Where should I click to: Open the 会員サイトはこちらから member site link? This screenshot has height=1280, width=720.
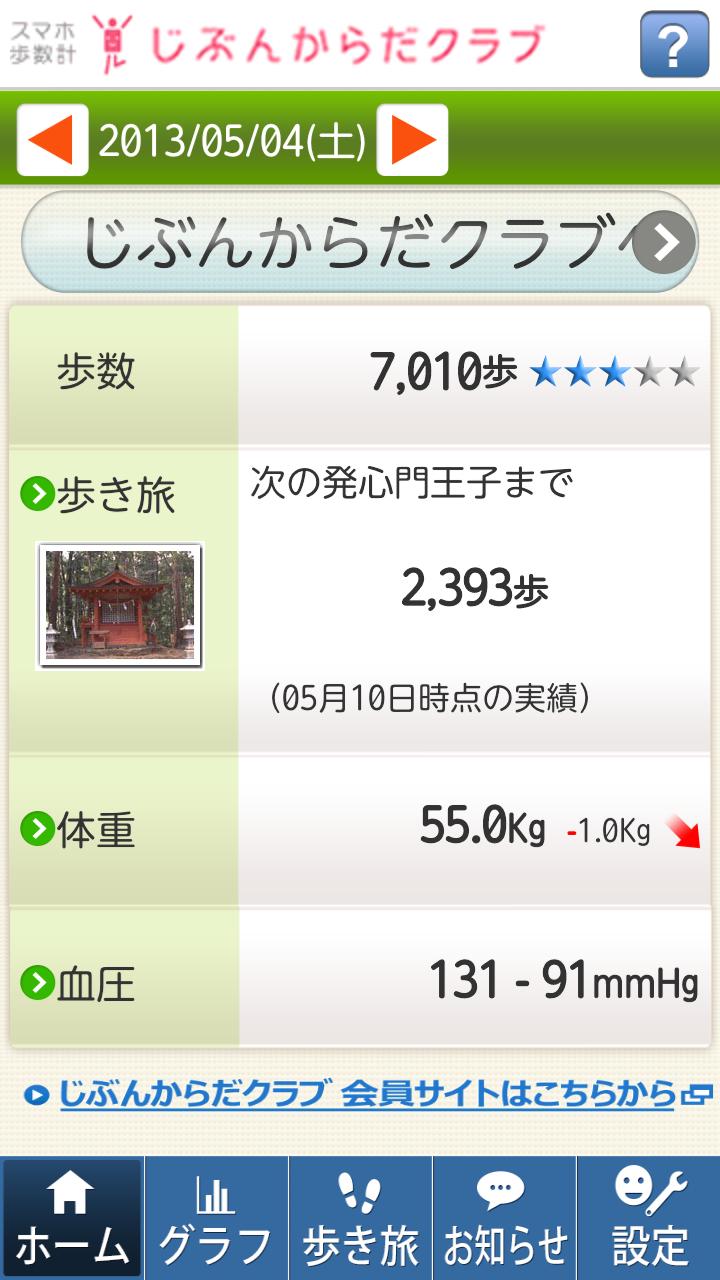pos(366,1094)
